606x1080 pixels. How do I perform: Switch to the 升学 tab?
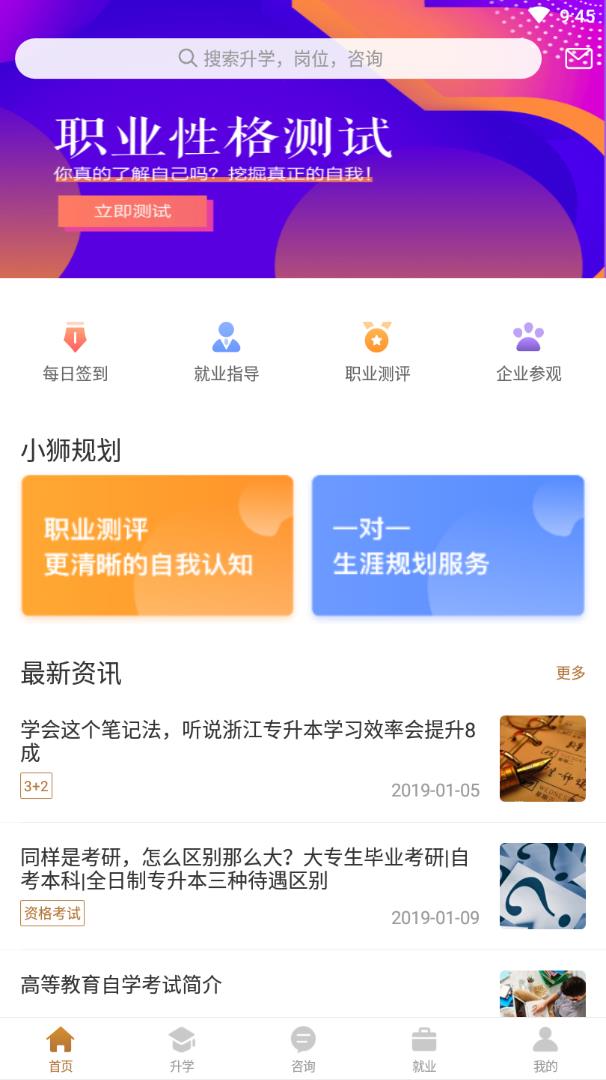click(x=182, y=1049)
